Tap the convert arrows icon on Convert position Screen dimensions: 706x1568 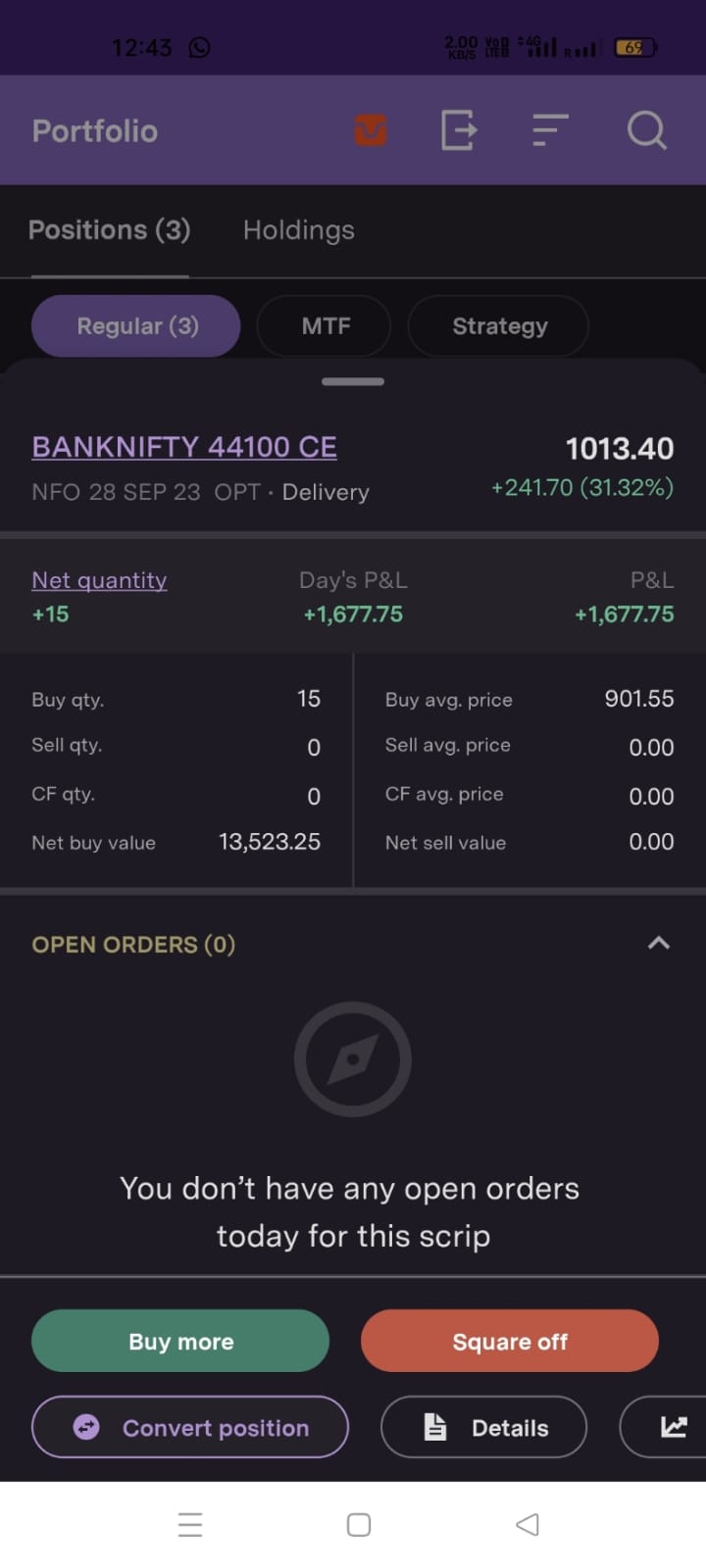tap(87, 1427)
